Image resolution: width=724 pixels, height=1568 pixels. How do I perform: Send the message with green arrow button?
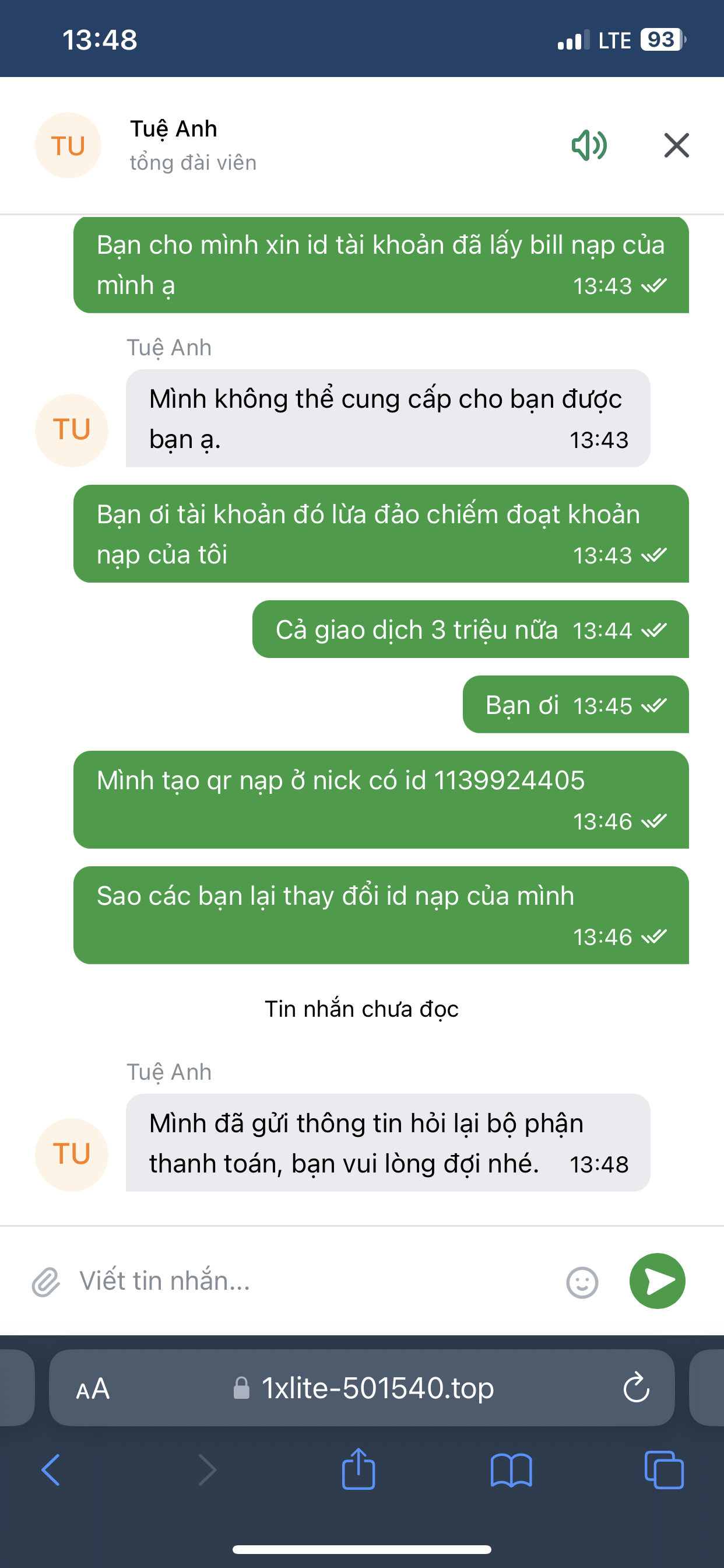pos(657,1280)
